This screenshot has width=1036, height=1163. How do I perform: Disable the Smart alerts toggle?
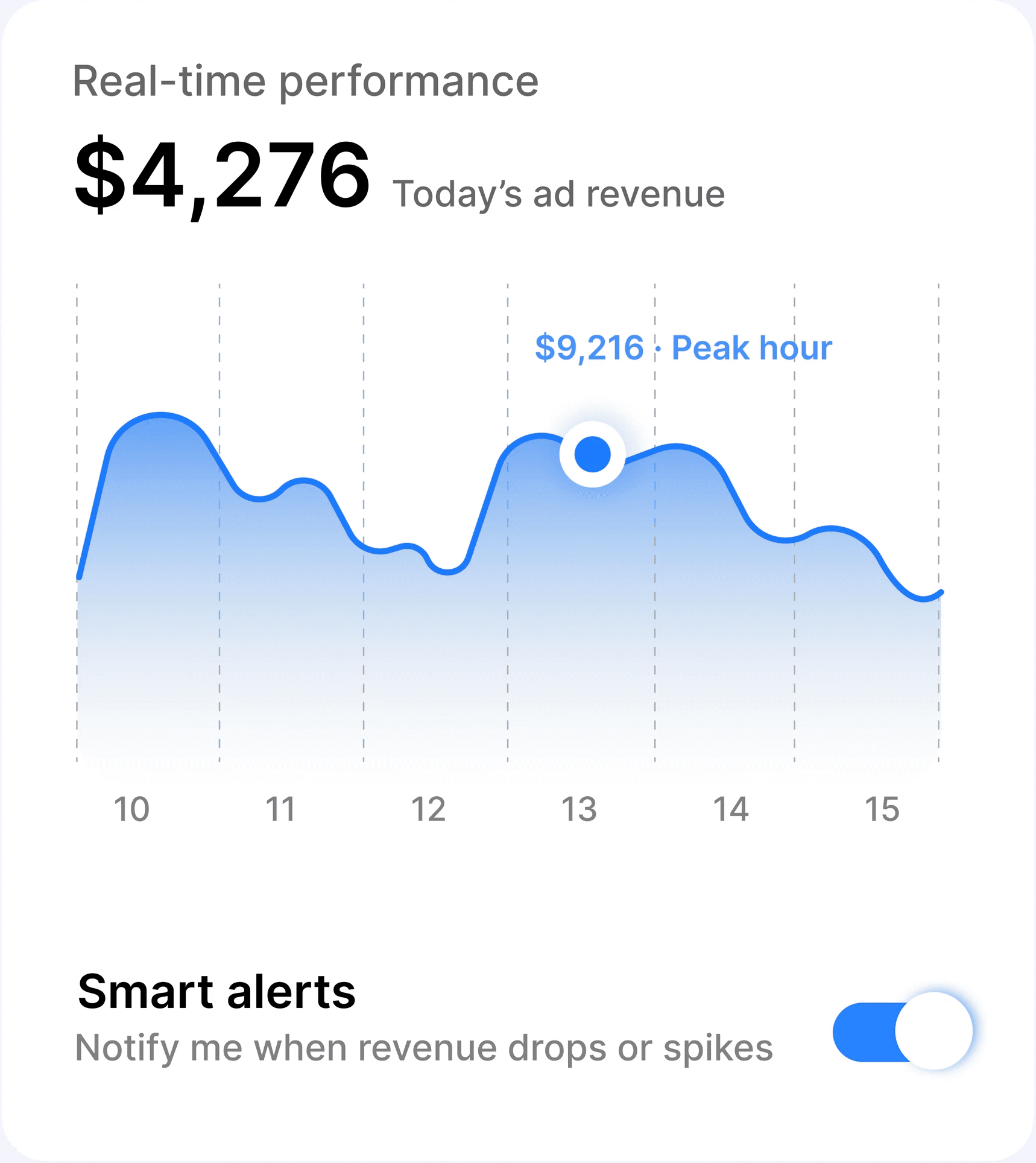click(902, 1031)
